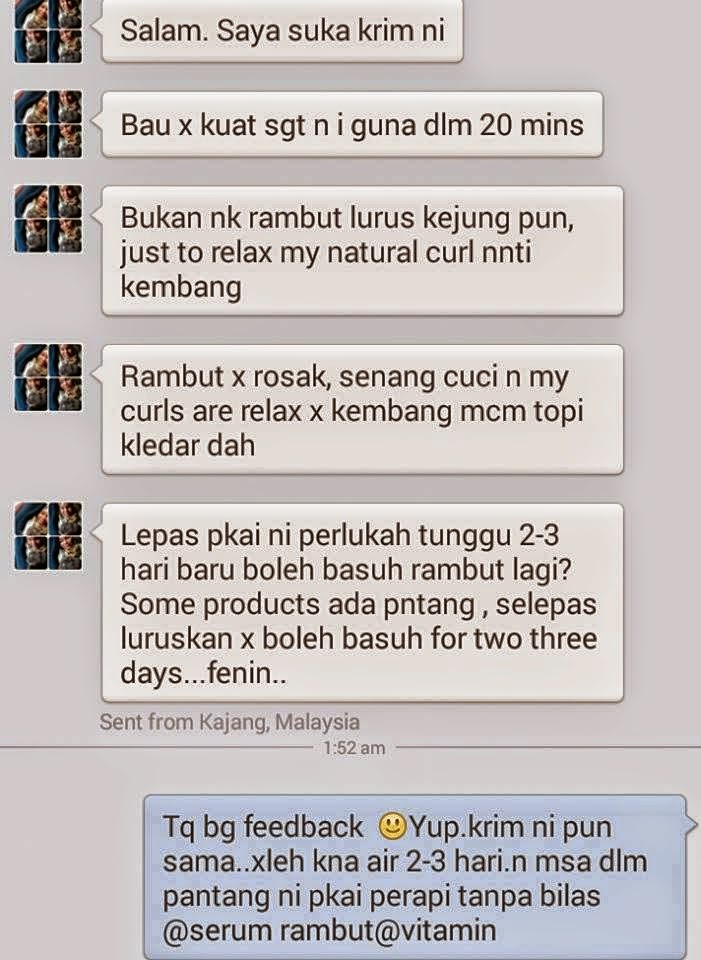
Task: Tap the 'Tq bg feedback' reply bubble for details
Action: [420, 877]
